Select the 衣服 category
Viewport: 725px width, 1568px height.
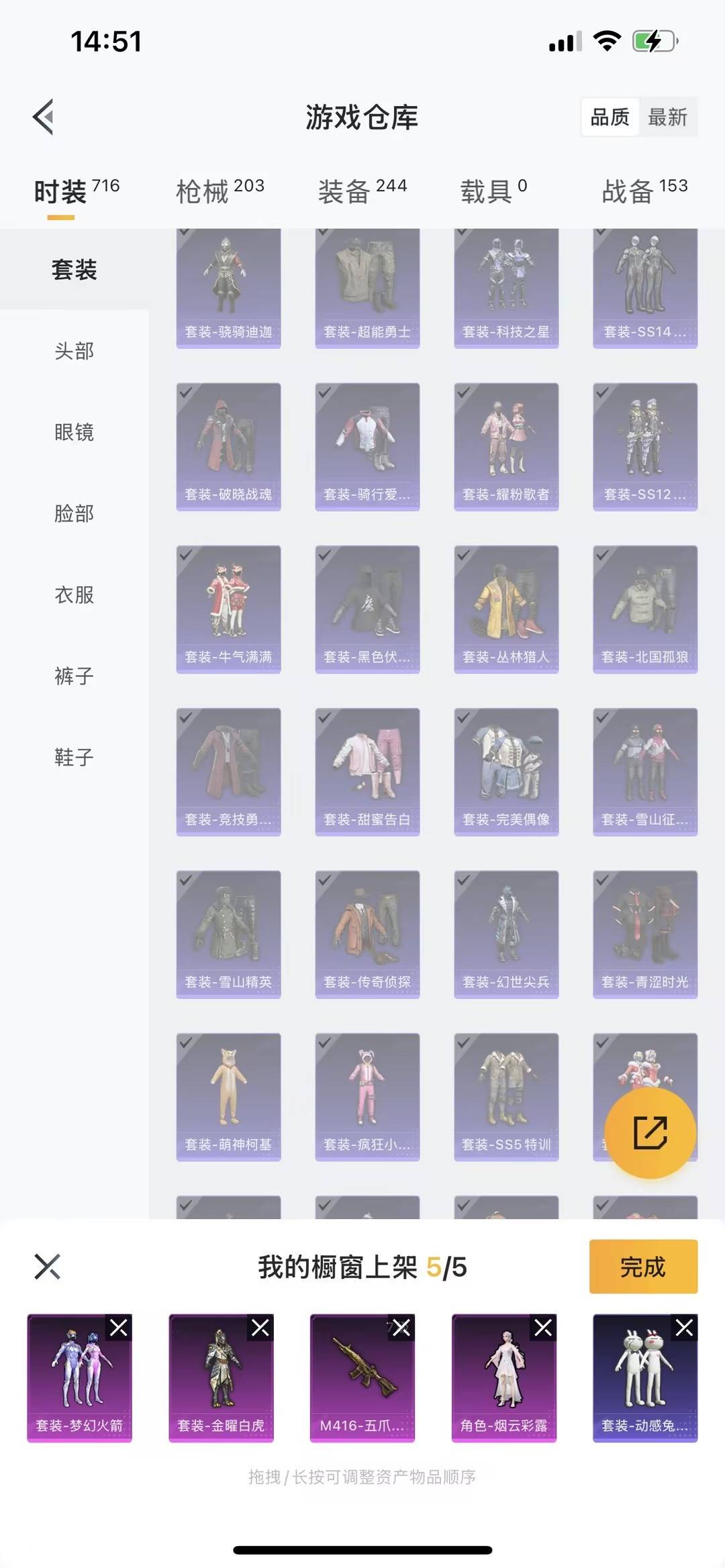pos(74,594)
